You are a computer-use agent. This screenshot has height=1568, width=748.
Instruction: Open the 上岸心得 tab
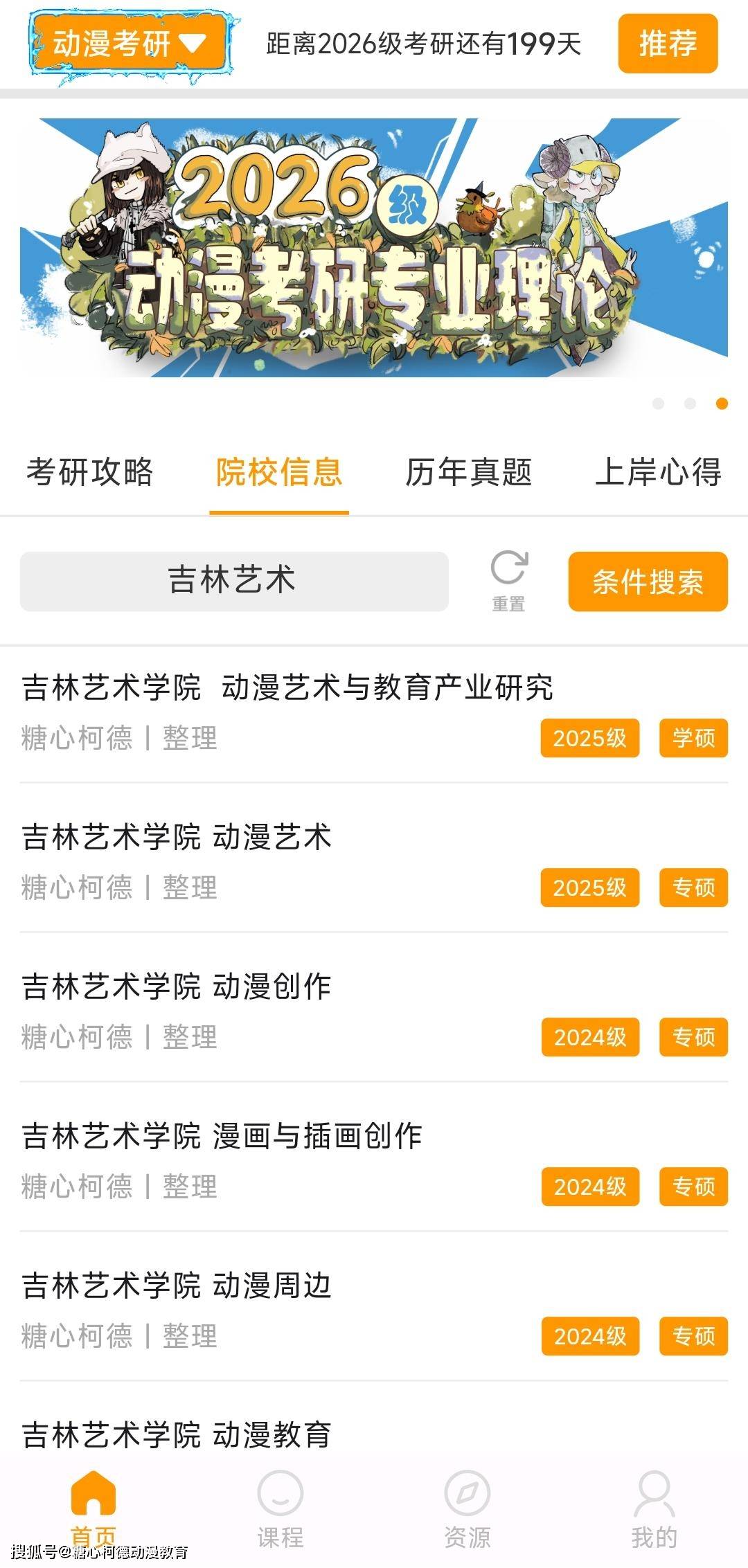point(658,473)
